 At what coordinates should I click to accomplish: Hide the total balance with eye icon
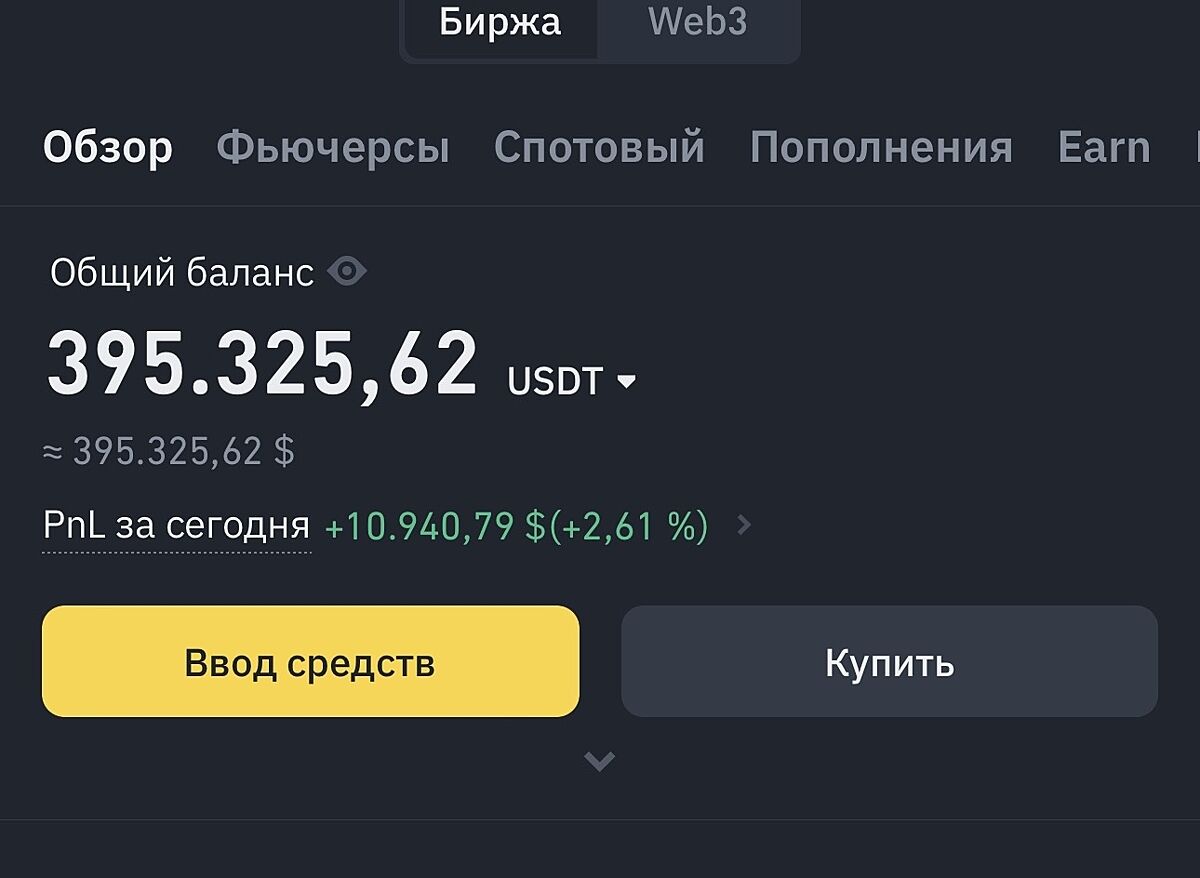point(347,271)
